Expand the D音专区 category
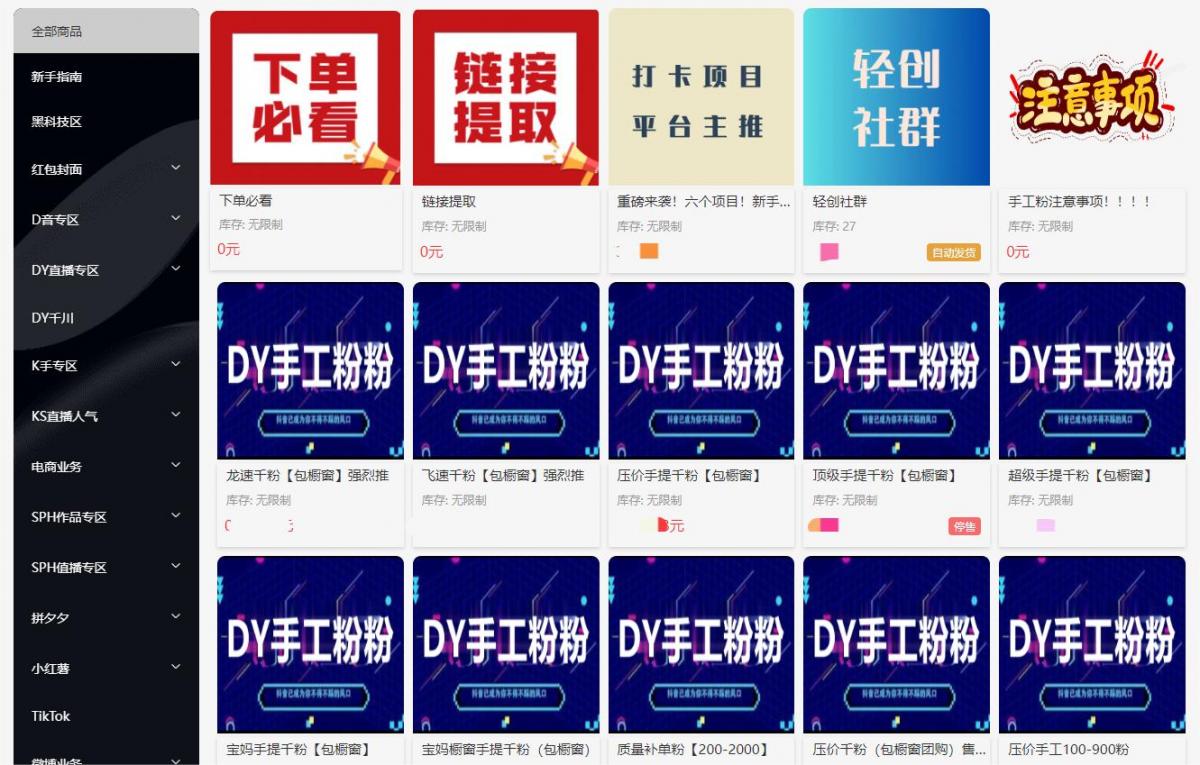This screenshot has width=1200, height=765. [x=105, y=219]
